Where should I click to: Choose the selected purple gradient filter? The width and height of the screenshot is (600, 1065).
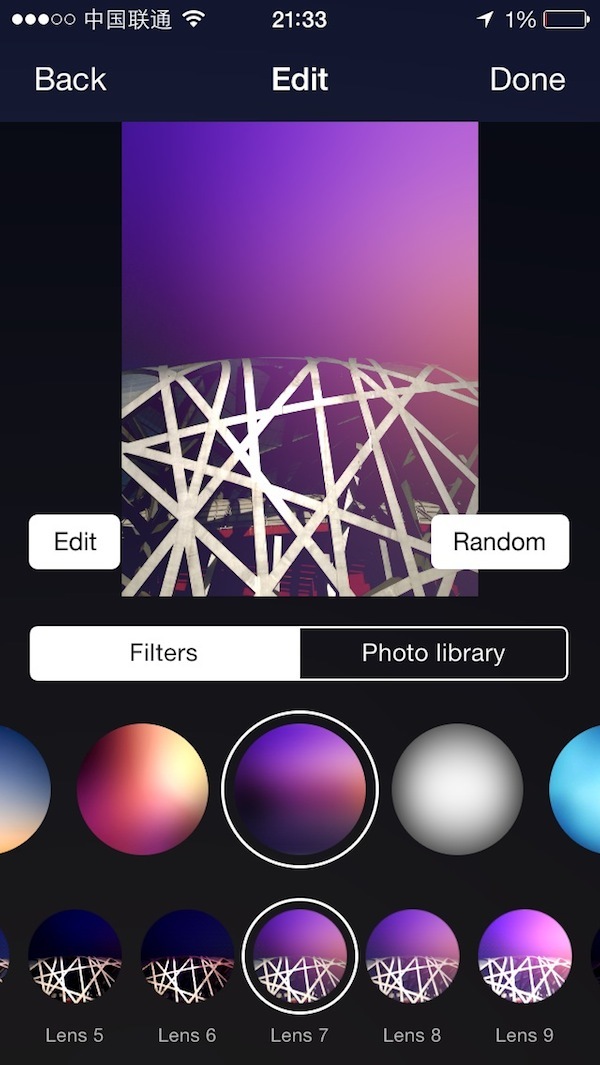[x=300, y=789]
